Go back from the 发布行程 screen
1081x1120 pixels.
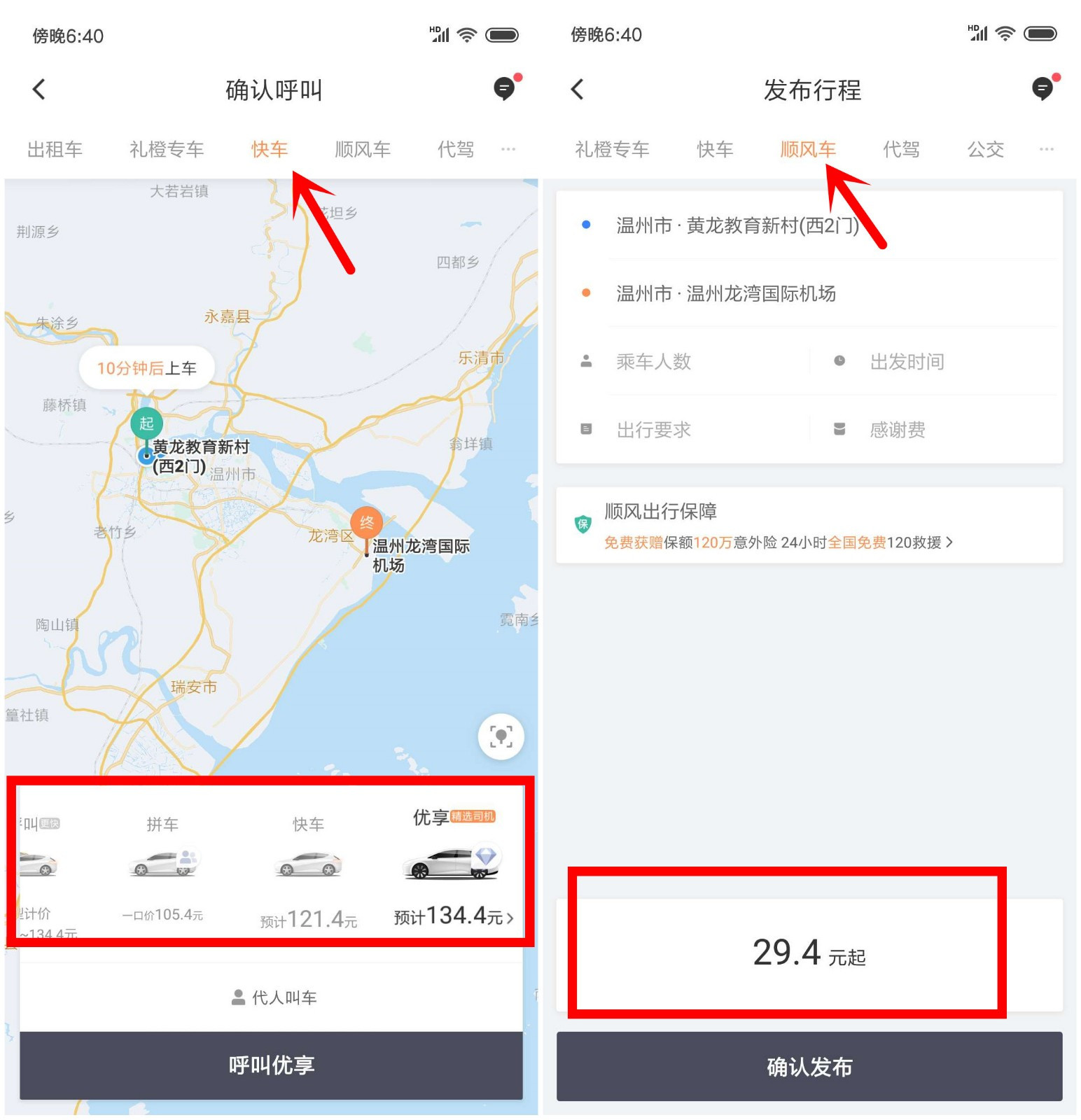(578, 90)
